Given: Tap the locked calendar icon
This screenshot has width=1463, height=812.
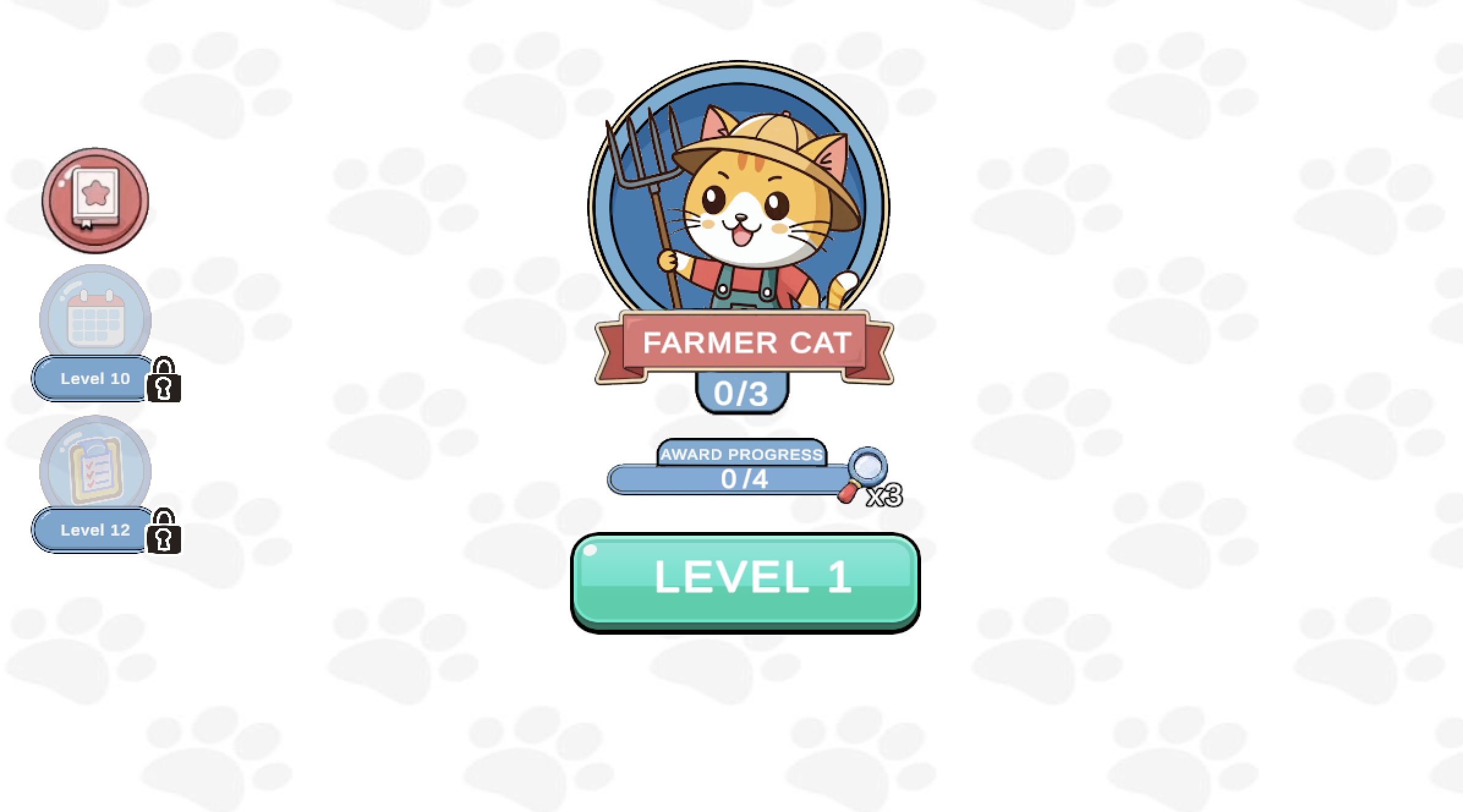Looking at the screenshot, I should coord(95,318).
